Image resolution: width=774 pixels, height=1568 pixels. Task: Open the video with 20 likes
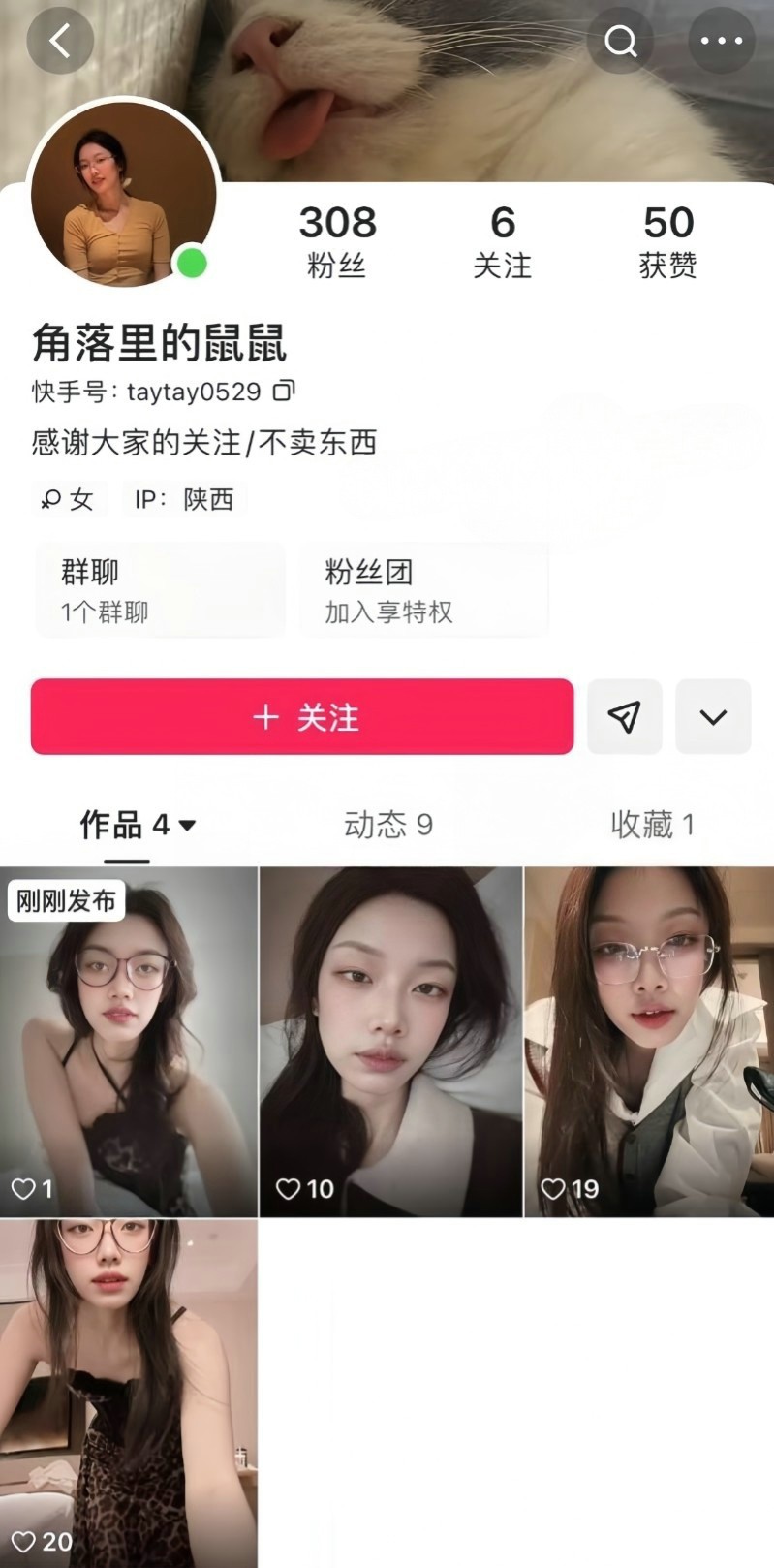point(129,1394)
